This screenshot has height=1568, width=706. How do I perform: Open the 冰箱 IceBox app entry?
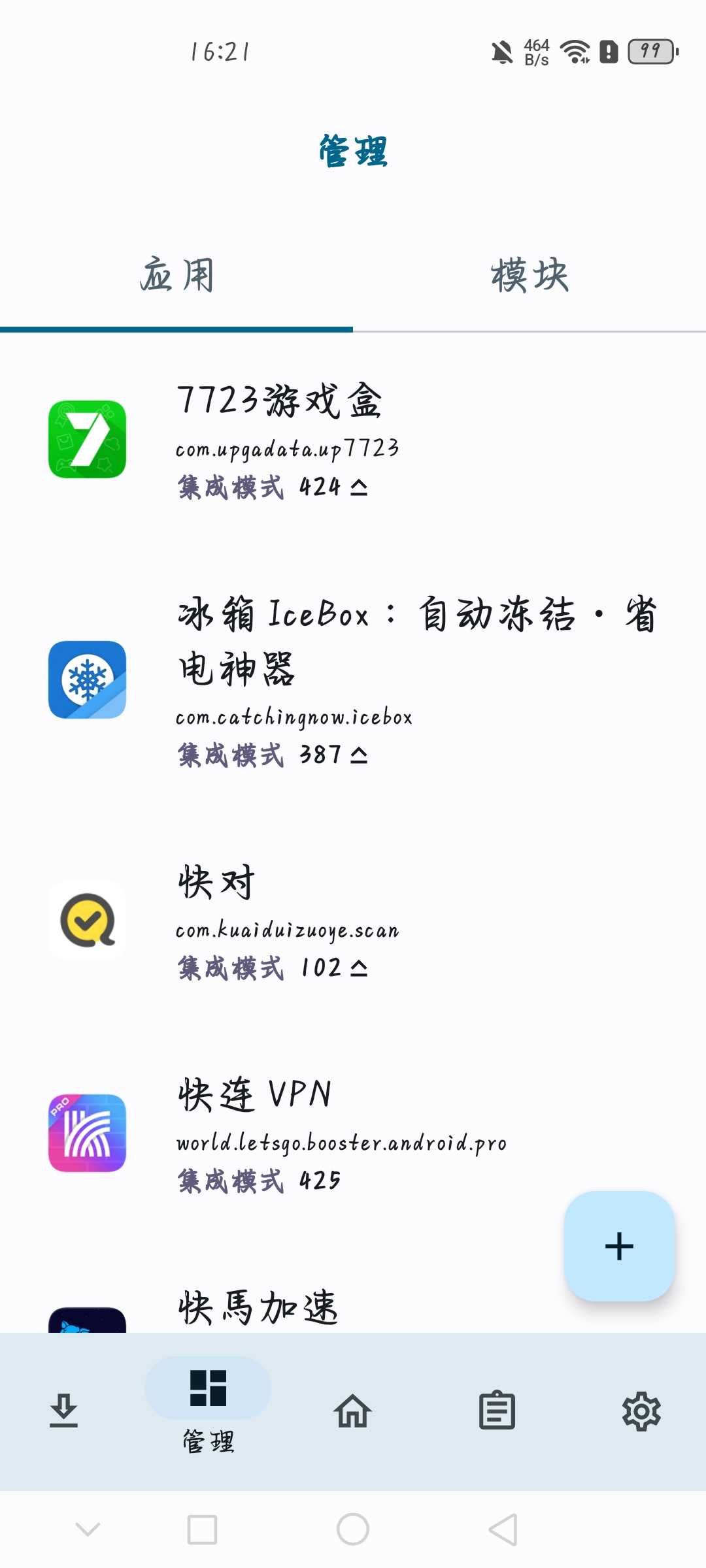(353, 679)
